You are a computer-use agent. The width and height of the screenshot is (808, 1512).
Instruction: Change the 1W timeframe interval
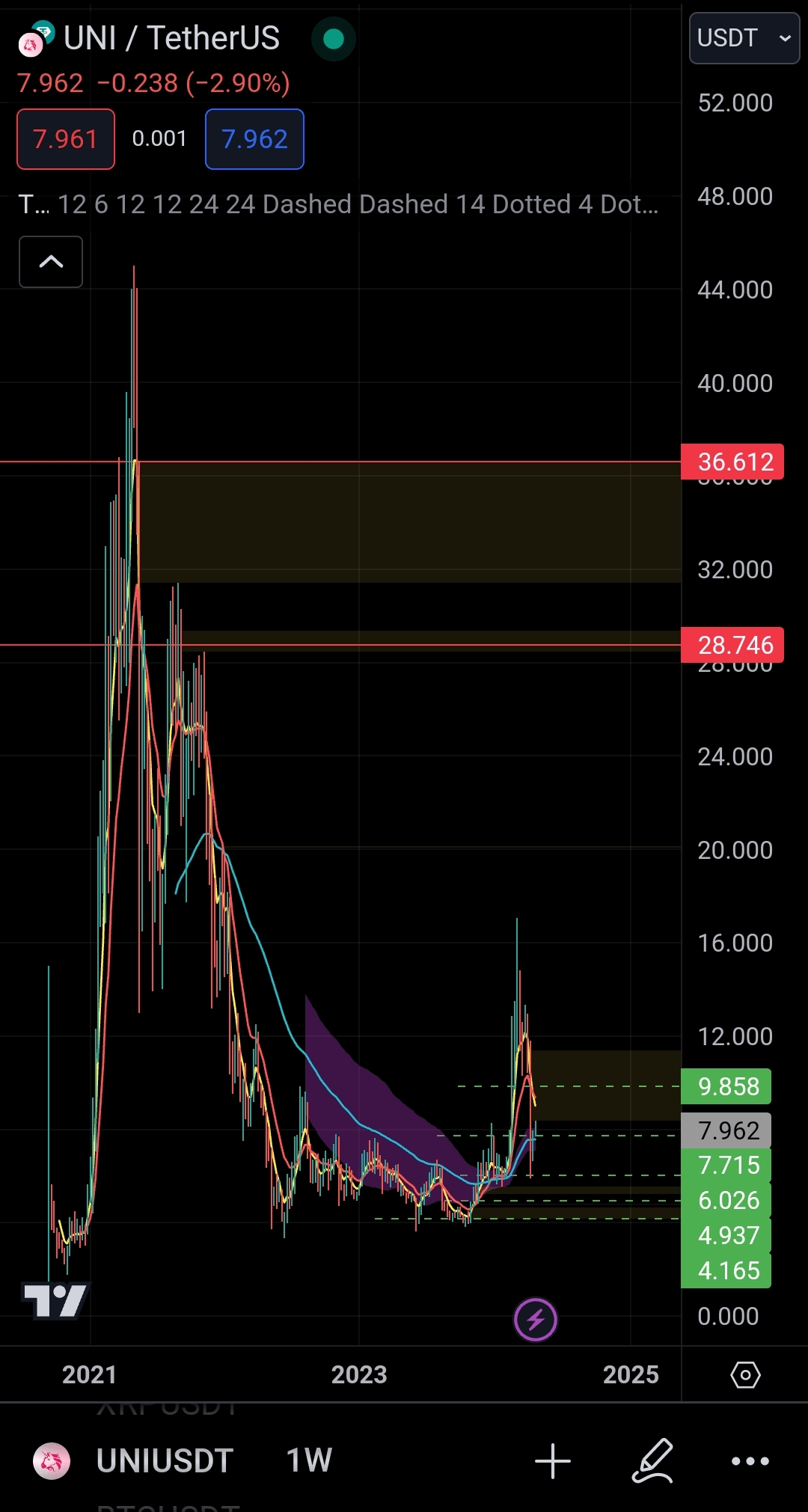309,1460
